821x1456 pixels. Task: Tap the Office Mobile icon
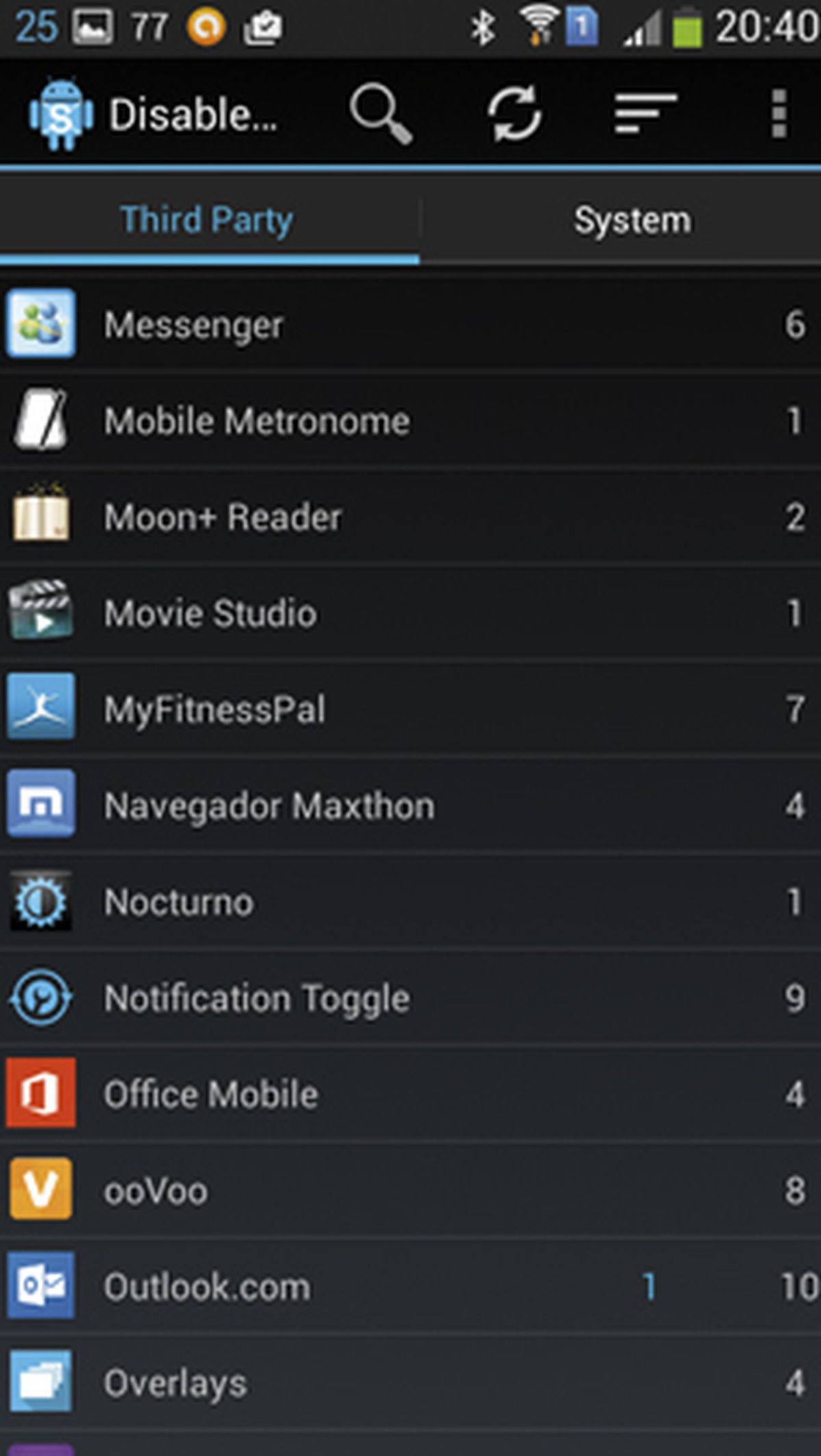click(x=40, y=1094)
